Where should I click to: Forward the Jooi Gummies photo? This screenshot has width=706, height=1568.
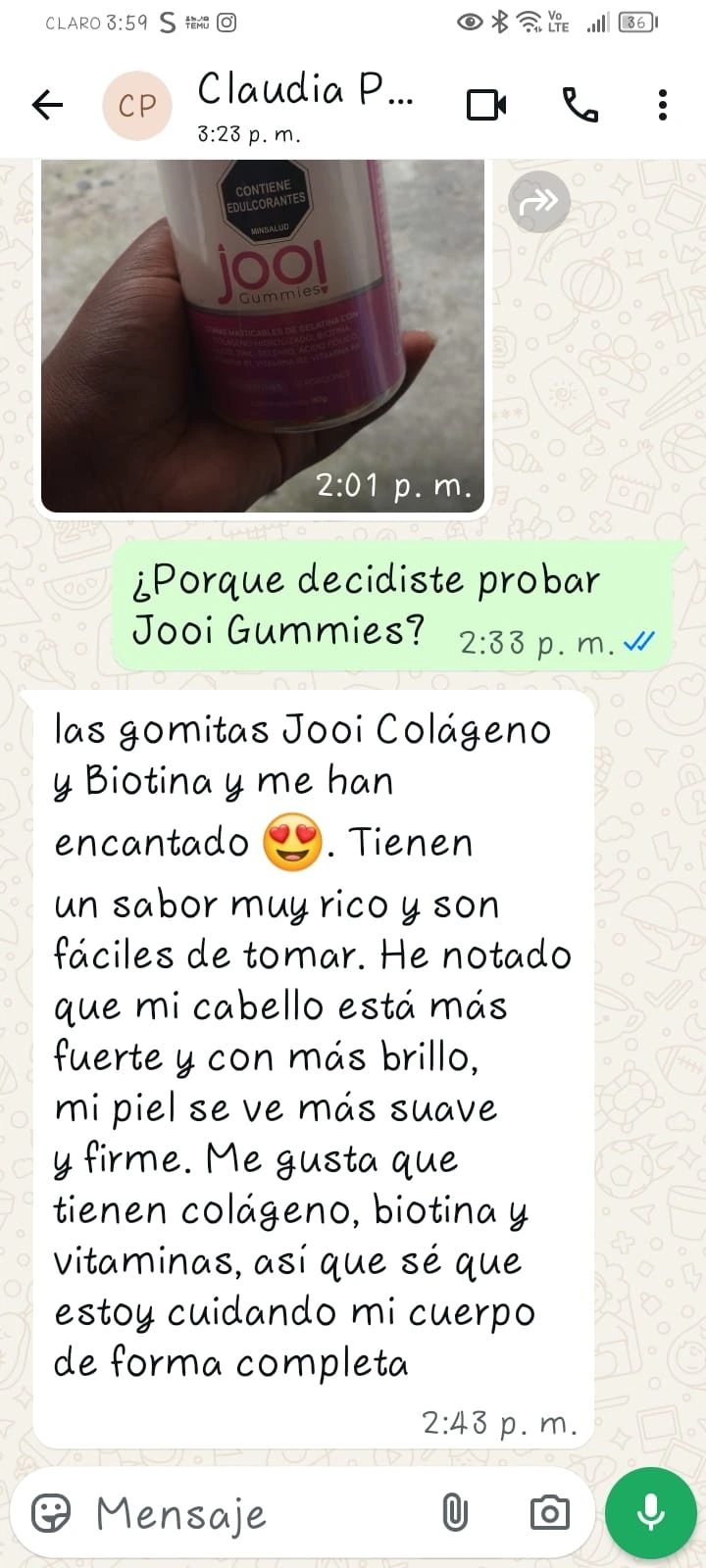(x=538, y=201)
